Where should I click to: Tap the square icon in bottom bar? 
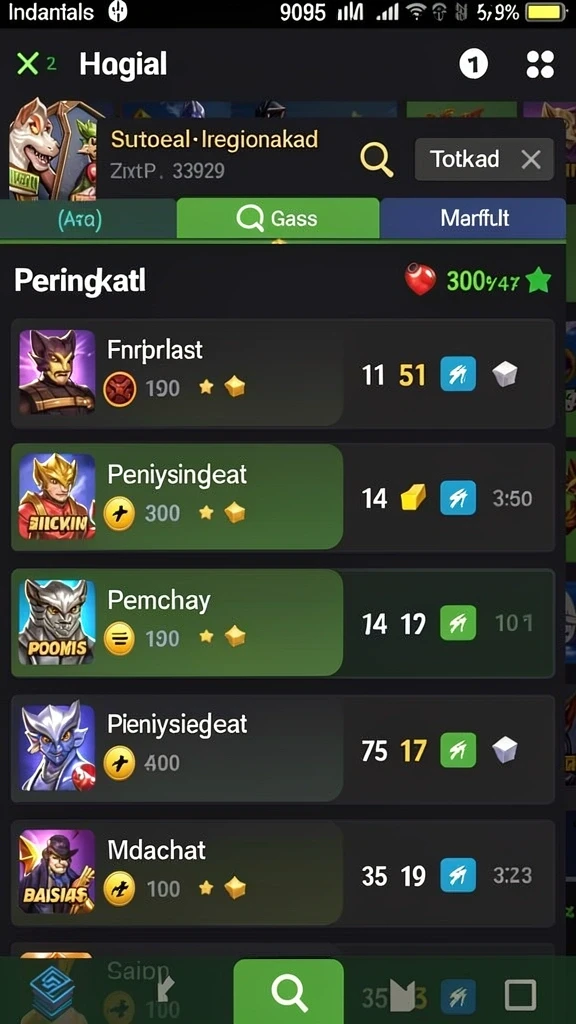tap(520, 994)
